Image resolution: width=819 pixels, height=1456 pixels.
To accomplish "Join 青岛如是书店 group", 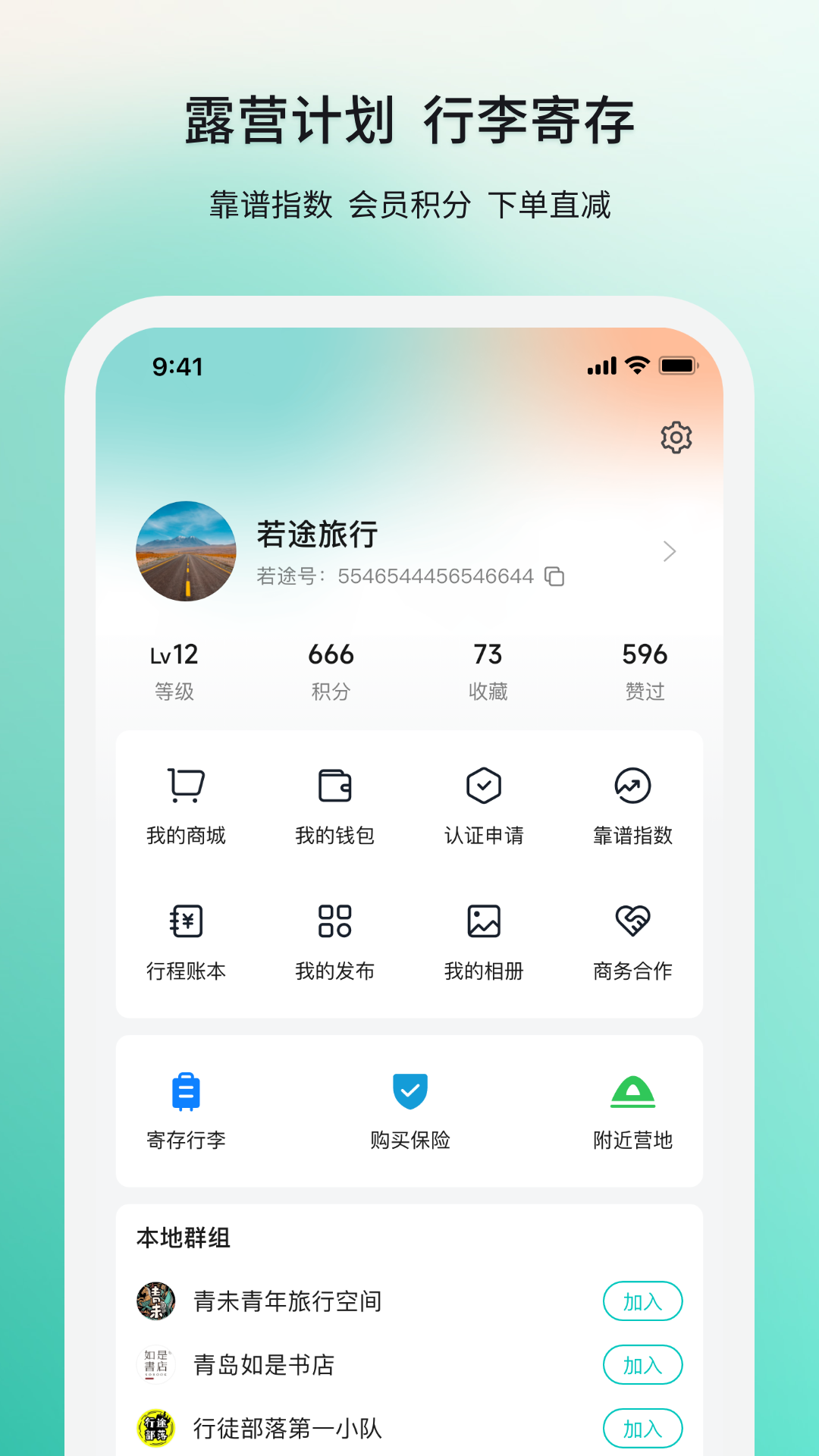I will pyautogui.click(x=642, y=1365).
